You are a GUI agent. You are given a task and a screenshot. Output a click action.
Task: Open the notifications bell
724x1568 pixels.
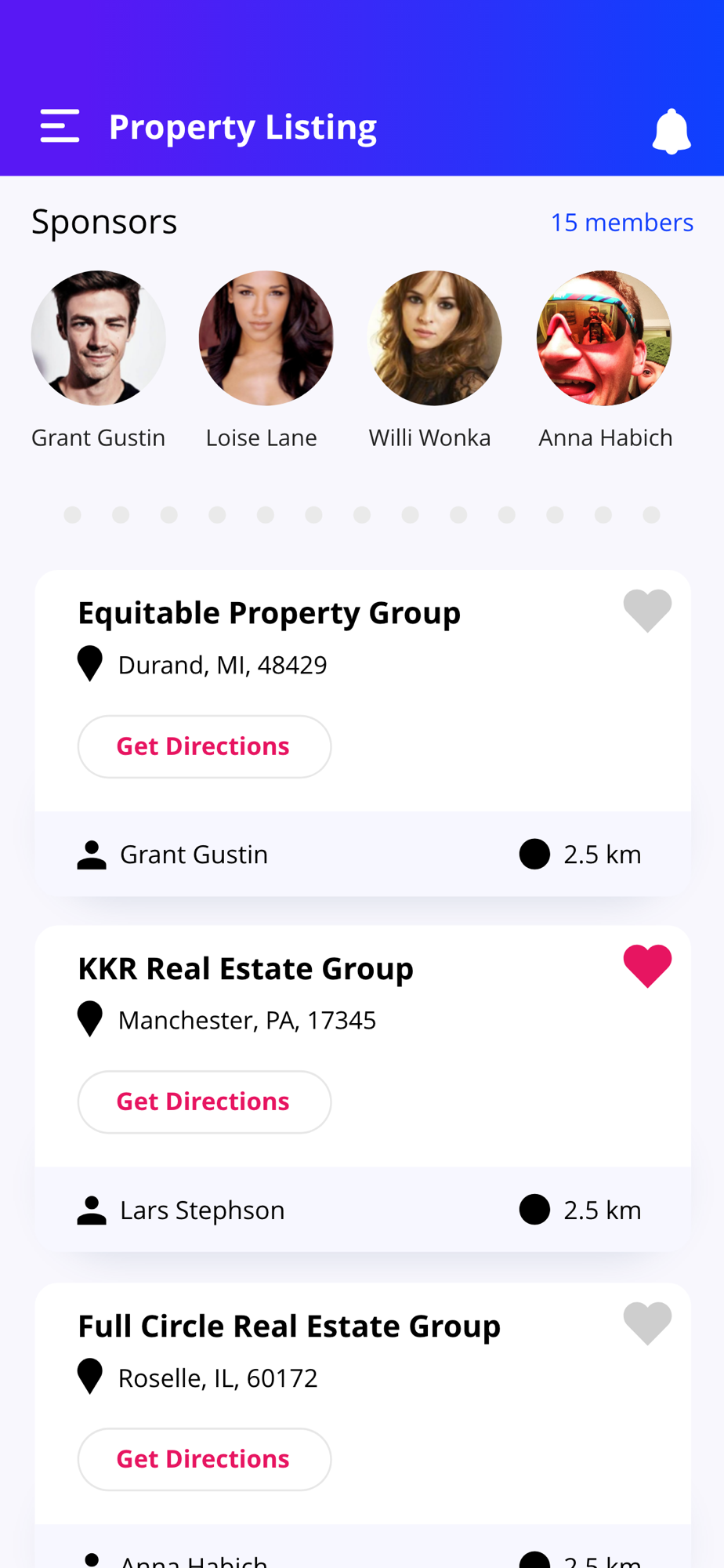672,131
